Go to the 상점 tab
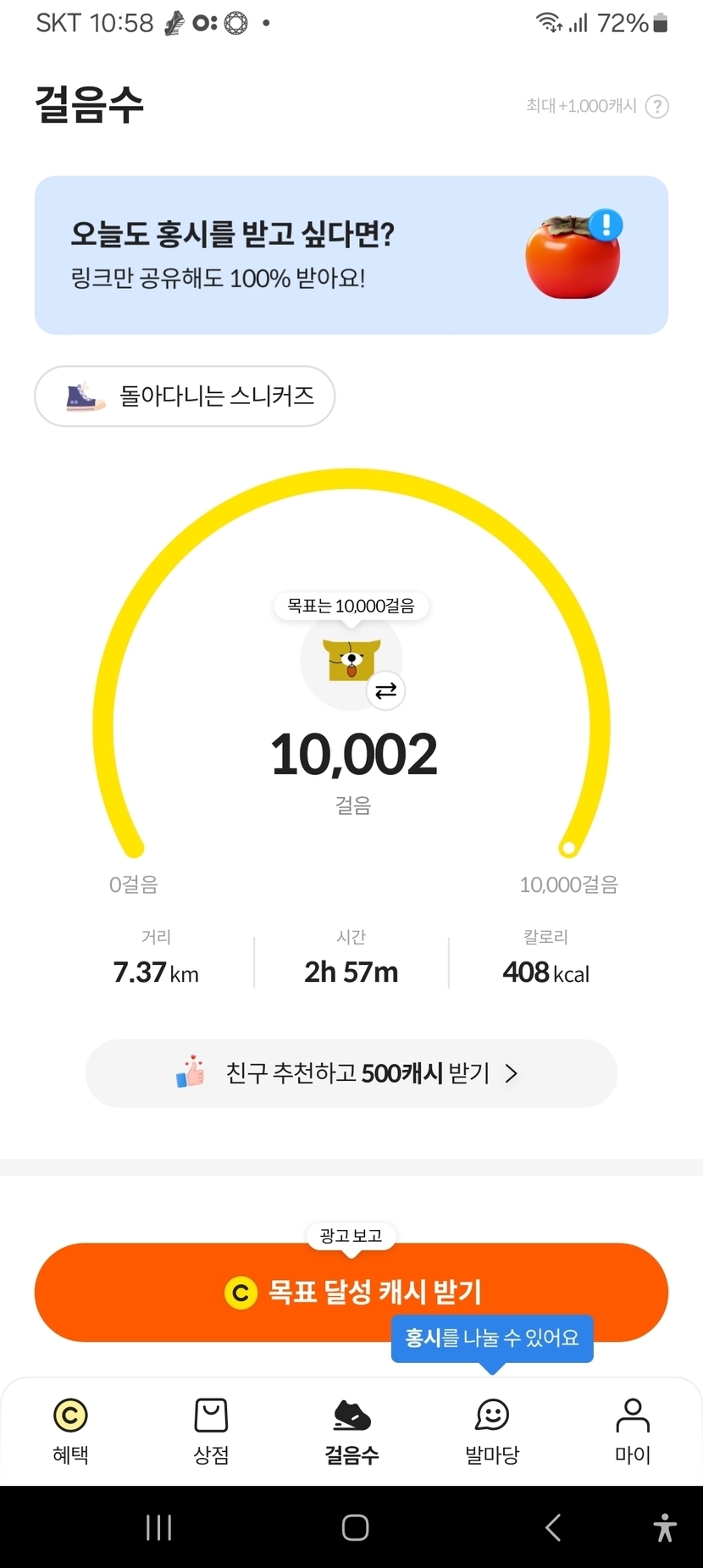This screenshot has width=703, height=1568. [x=211, y=1429]
